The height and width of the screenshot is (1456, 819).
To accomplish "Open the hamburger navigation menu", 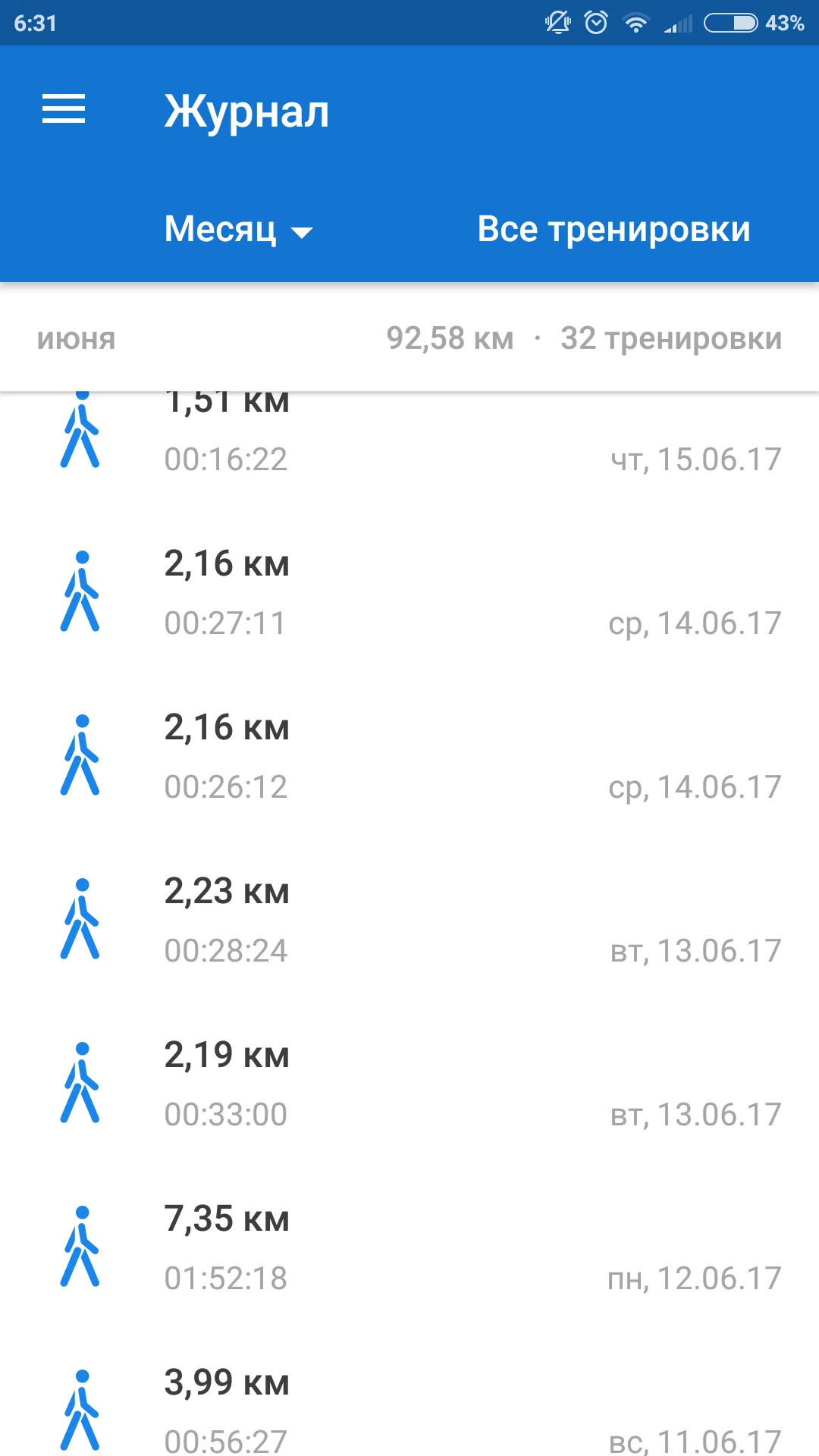I will pyautogui.click(x=64, y=109).
